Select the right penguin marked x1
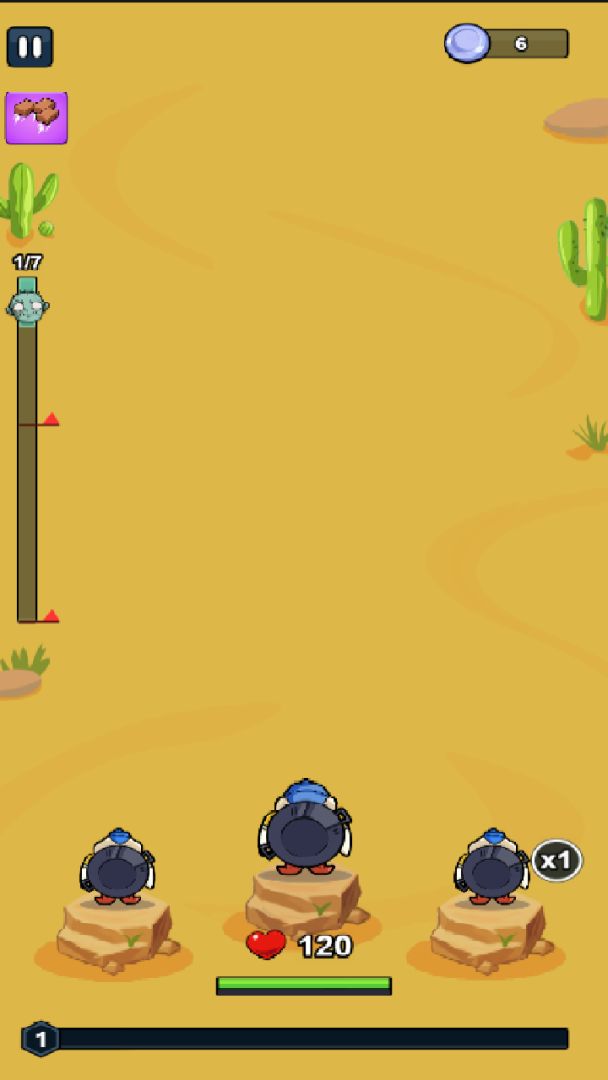This screenshot has width=608, height=1080. (492, 868)
